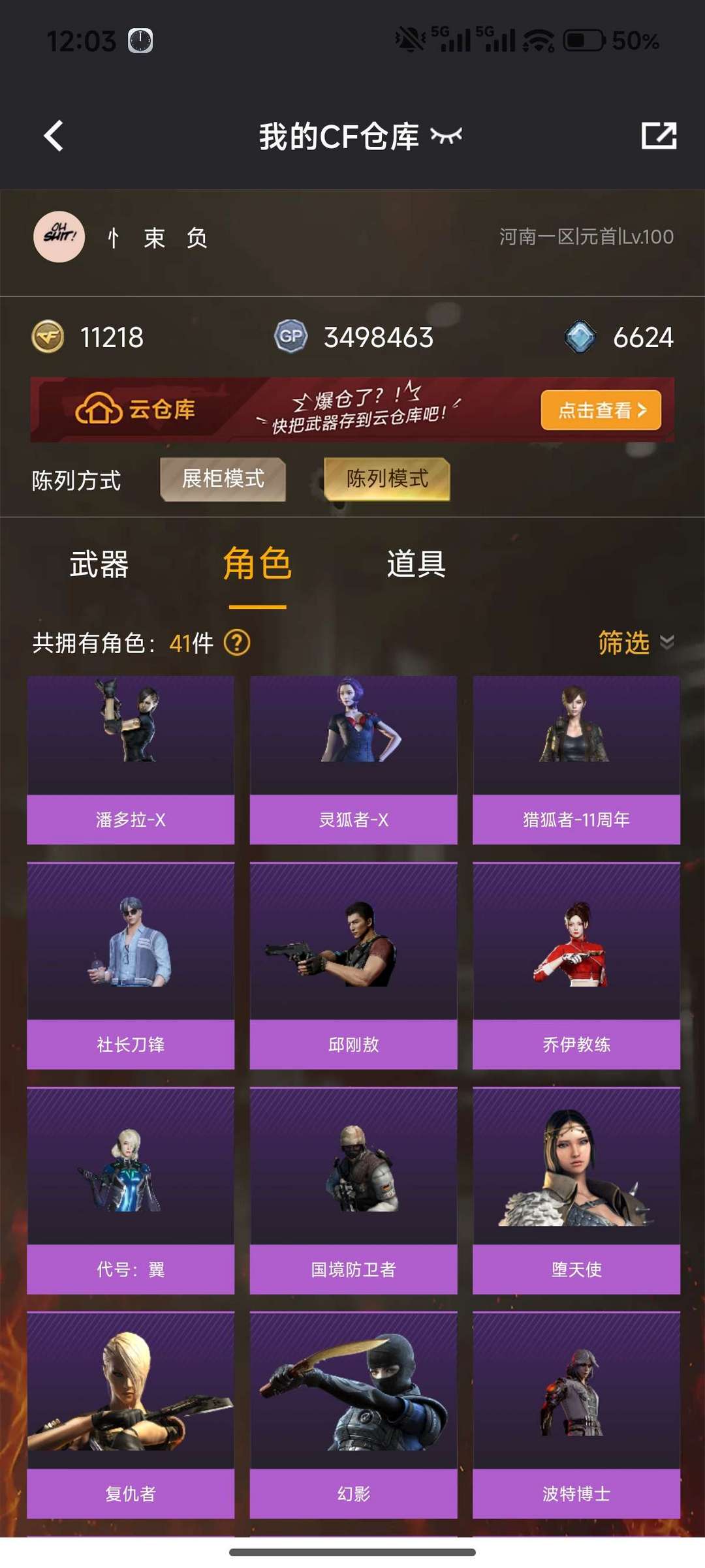This screenshot has width=705, height=1568.
Task: Switch to 展柜模式 display
Action: coord(223,479)
